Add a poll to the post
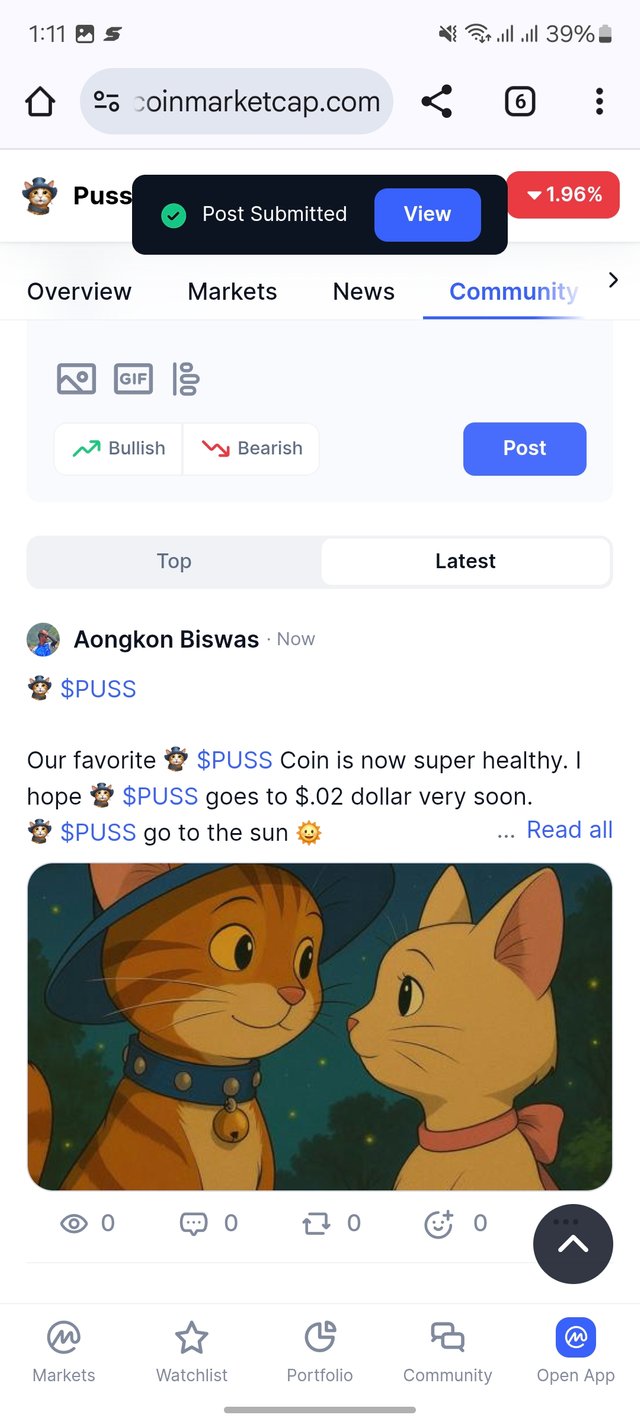The image size is (640, 1422). [x=186, y=379]
